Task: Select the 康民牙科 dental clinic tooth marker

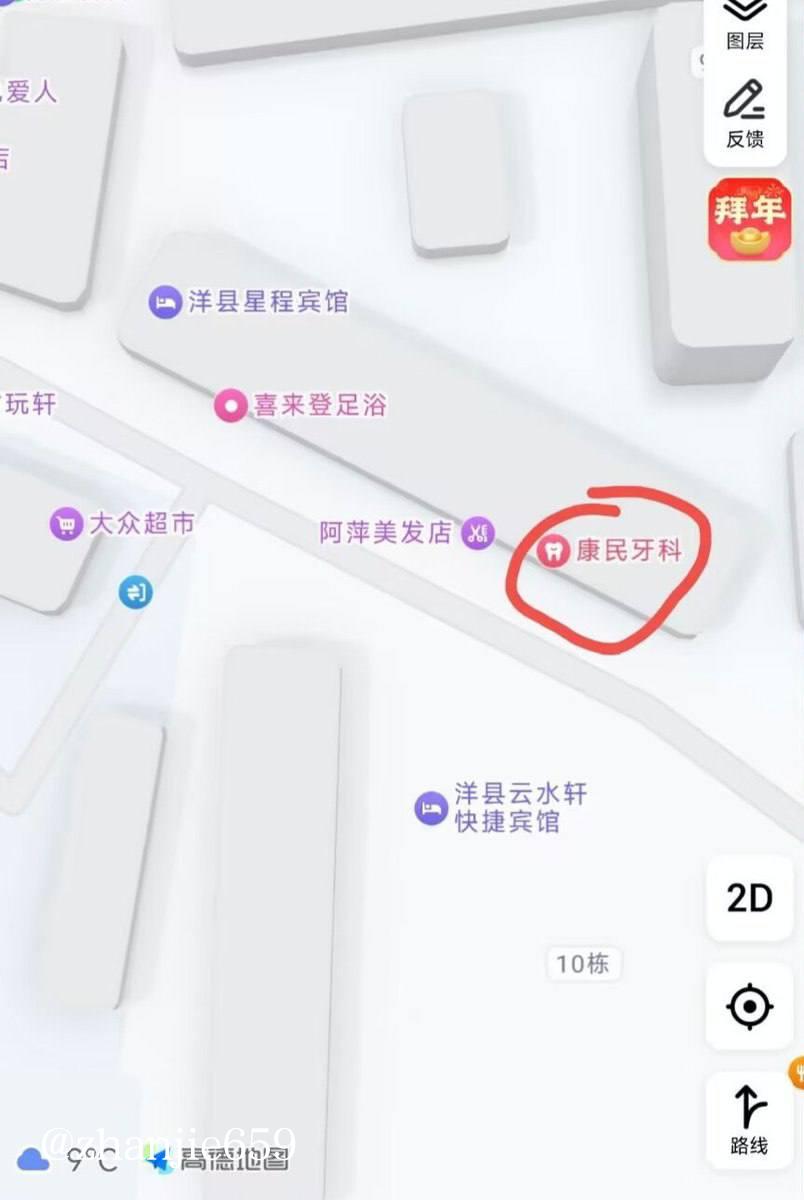Action: 555,549
